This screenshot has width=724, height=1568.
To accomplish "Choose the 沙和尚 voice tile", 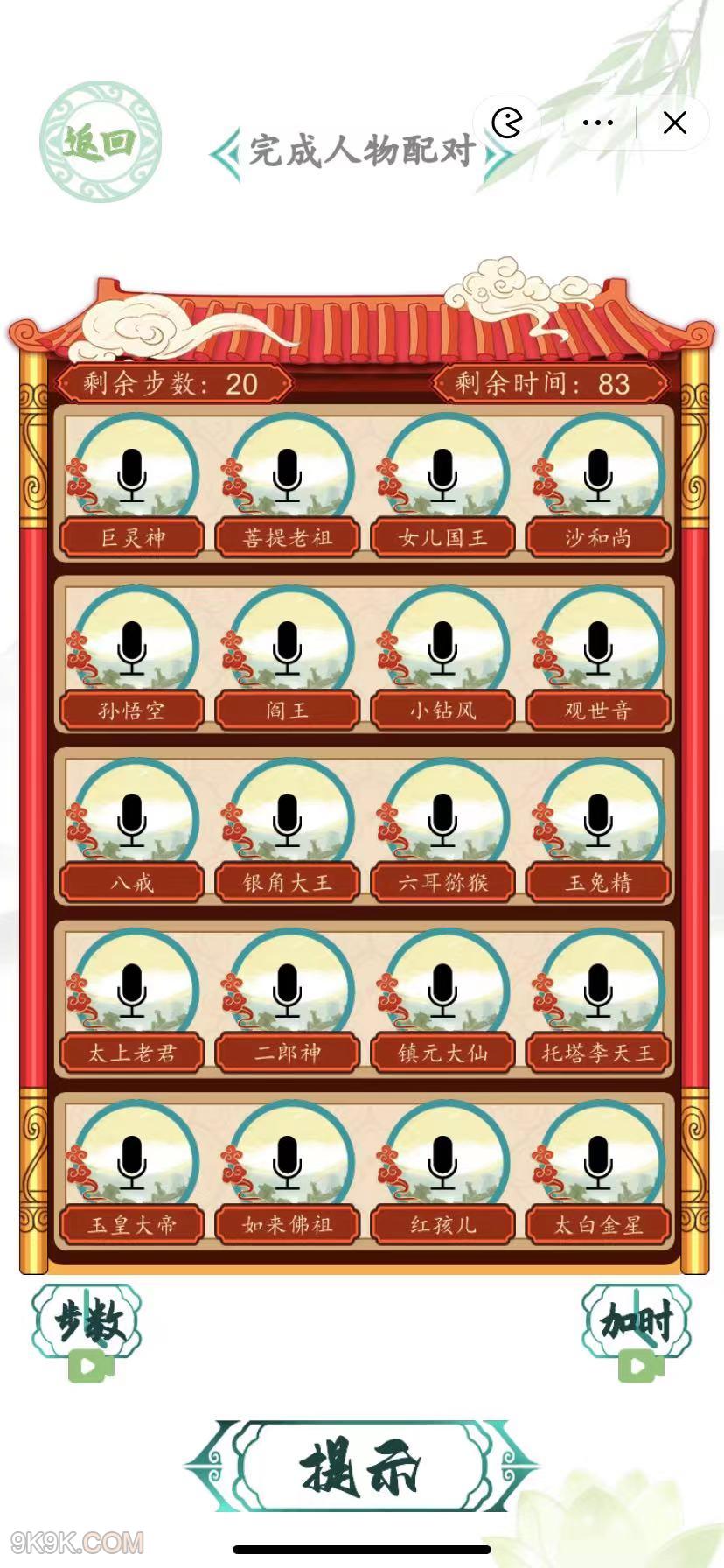I will [x=598, y=474].
